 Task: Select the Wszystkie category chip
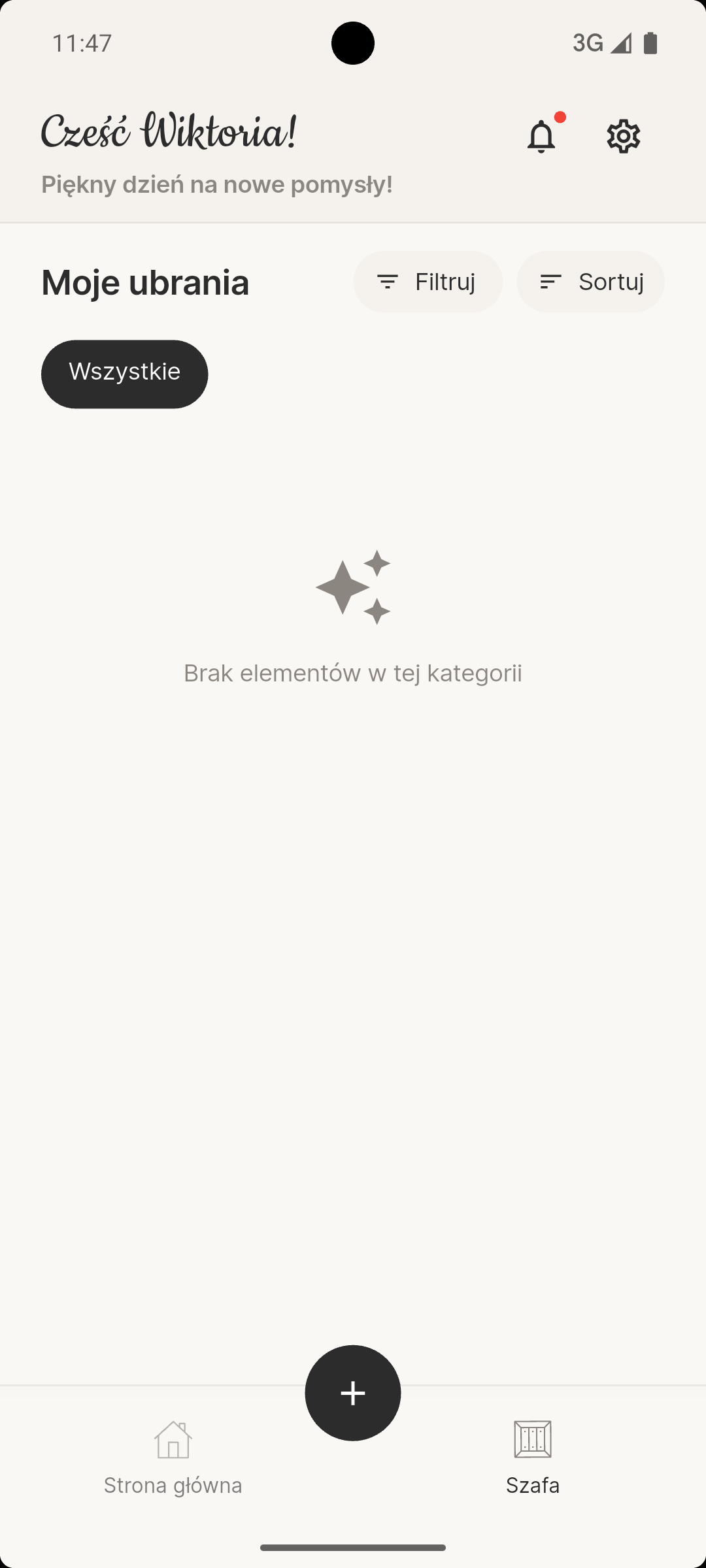[124, 374]
